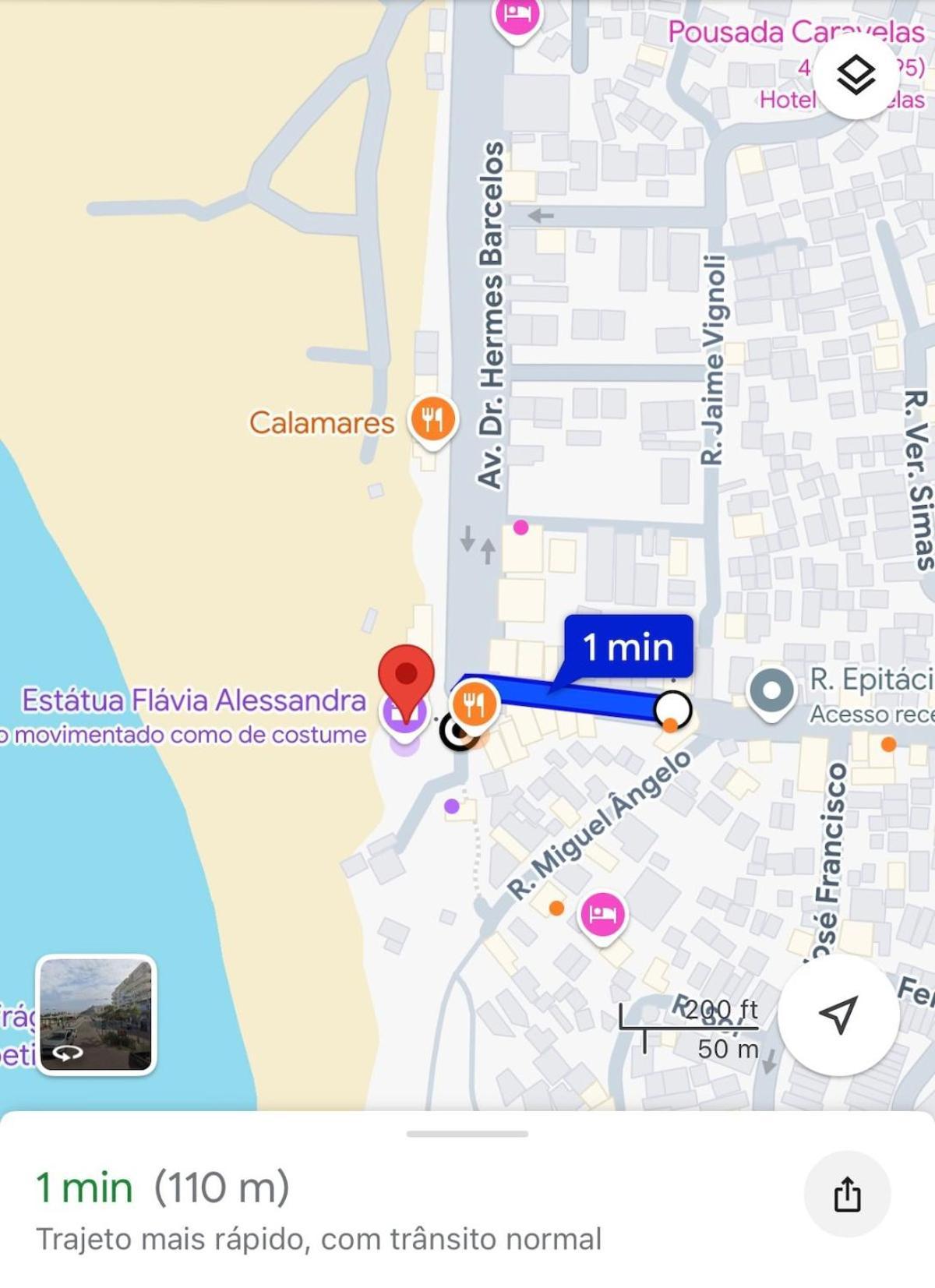Image resolution: width=935 pixels, height=1288 pixels.
Task: Tap the navigation arrow button
Action: [x=838, y=1015]
